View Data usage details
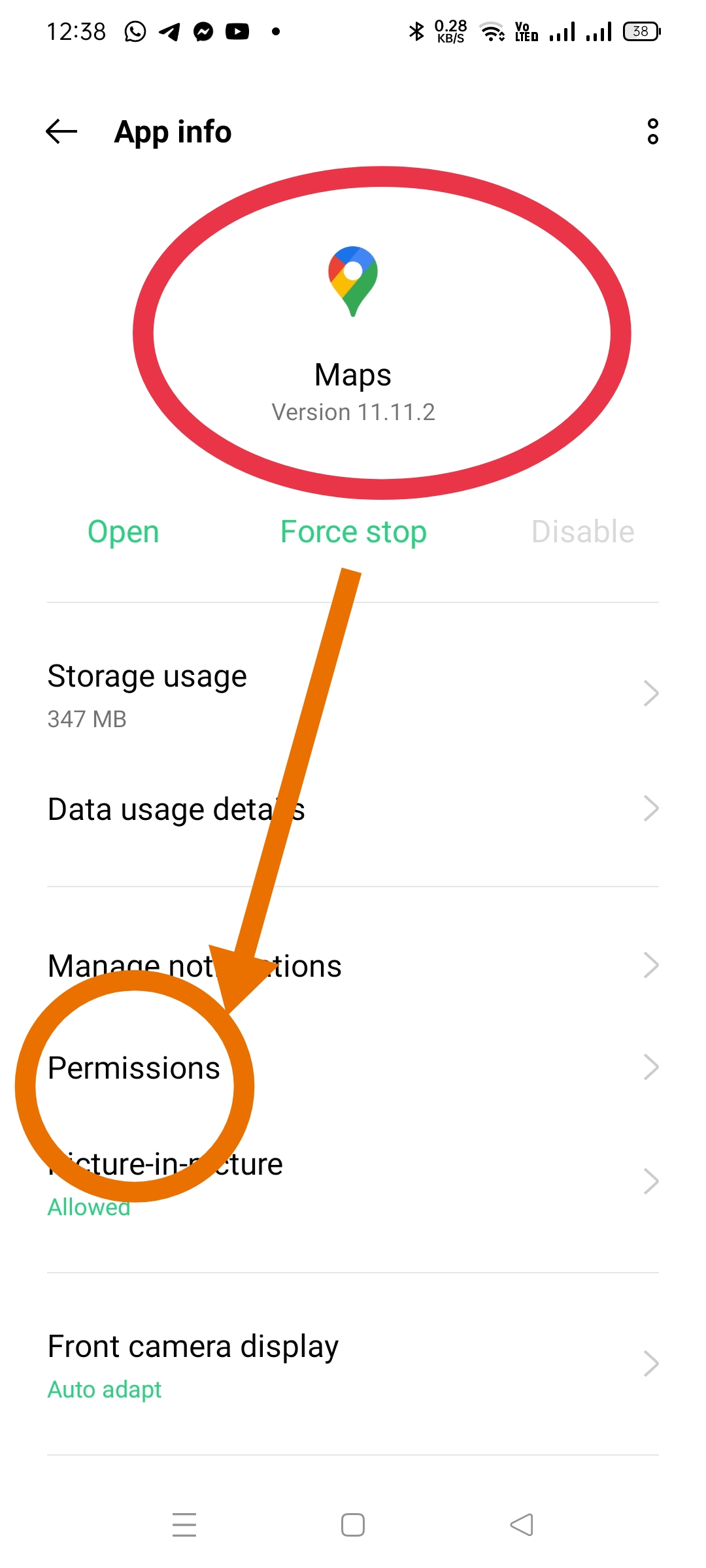This screenshot has height=1568, width=706. pos(353,809)
